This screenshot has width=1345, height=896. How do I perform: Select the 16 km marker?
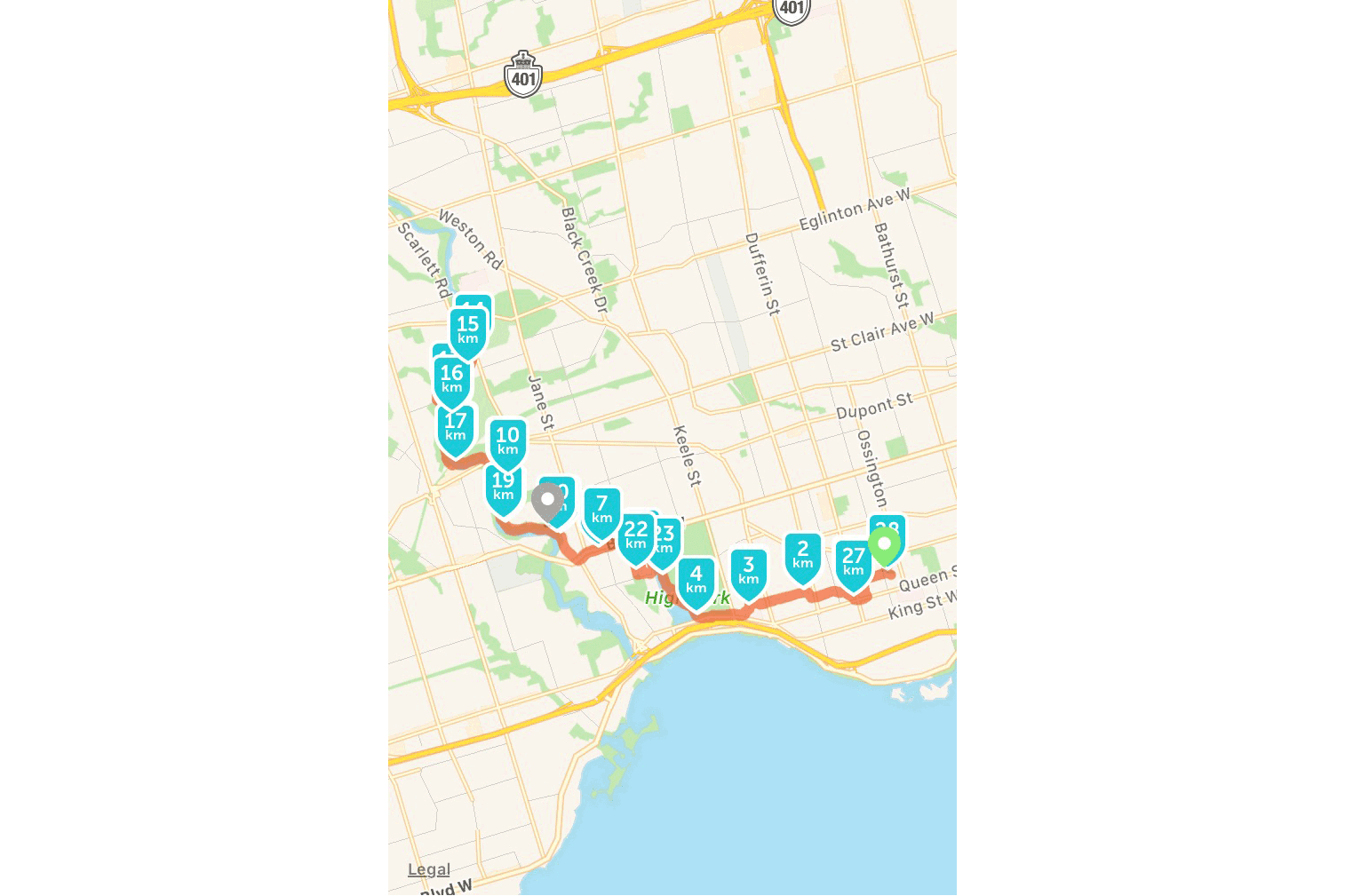[x=452, y=378]
